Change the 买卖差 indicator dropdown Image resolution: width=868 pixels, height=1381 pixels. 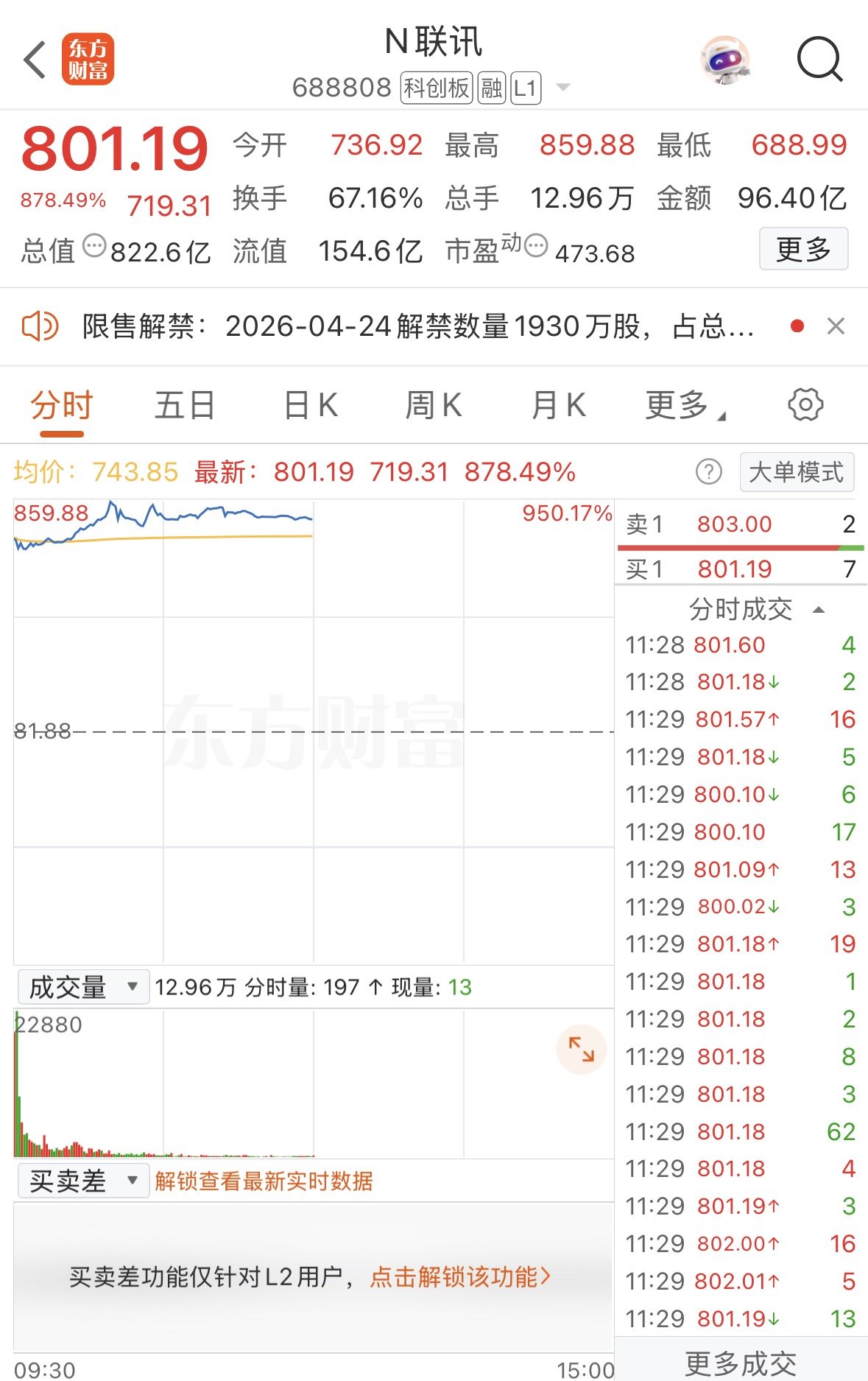pyautogui.click(x=83, y=1181)
